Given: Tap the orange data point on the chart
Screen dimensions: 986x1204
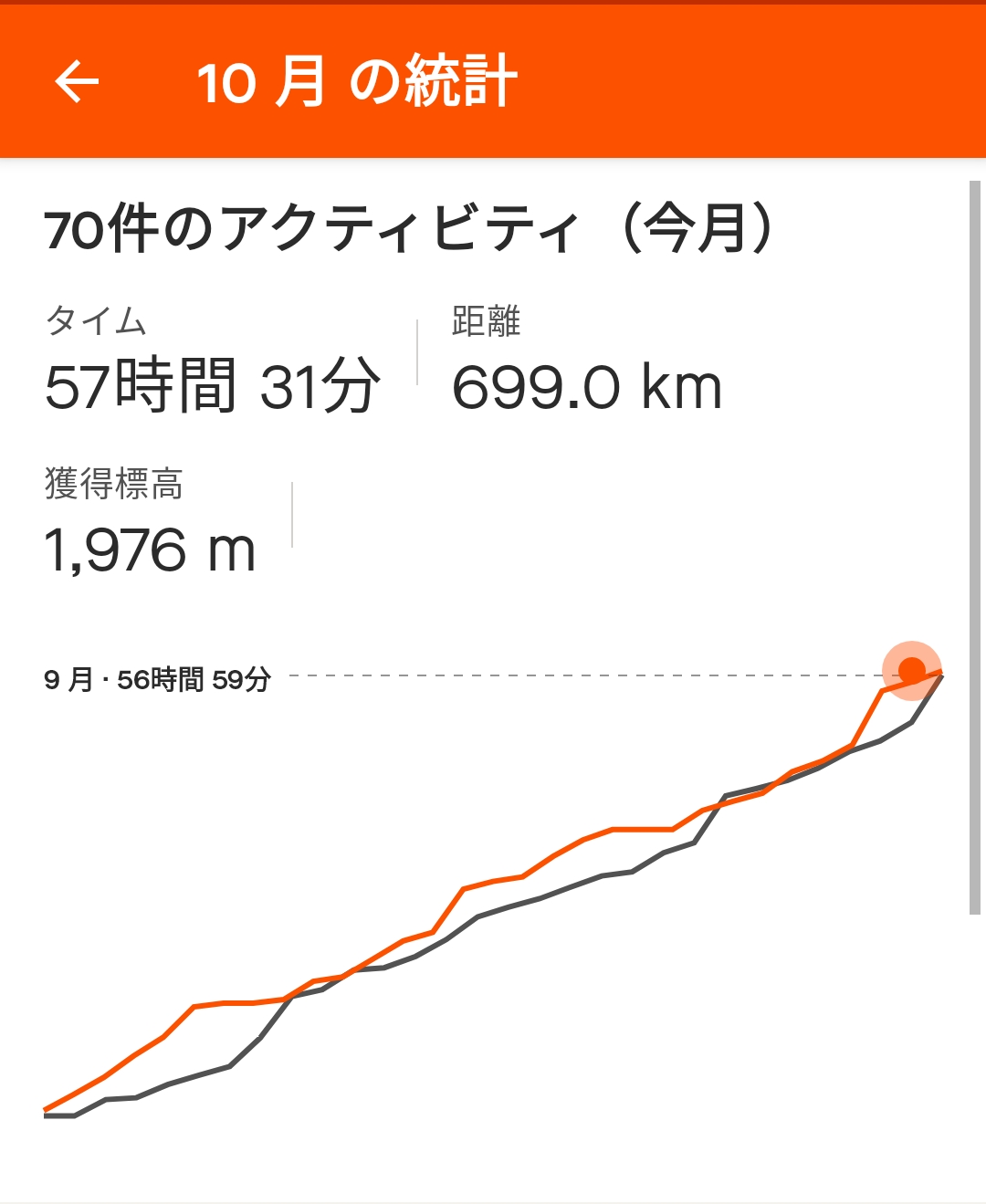Looking at the screenshot, I should point(911,671).
